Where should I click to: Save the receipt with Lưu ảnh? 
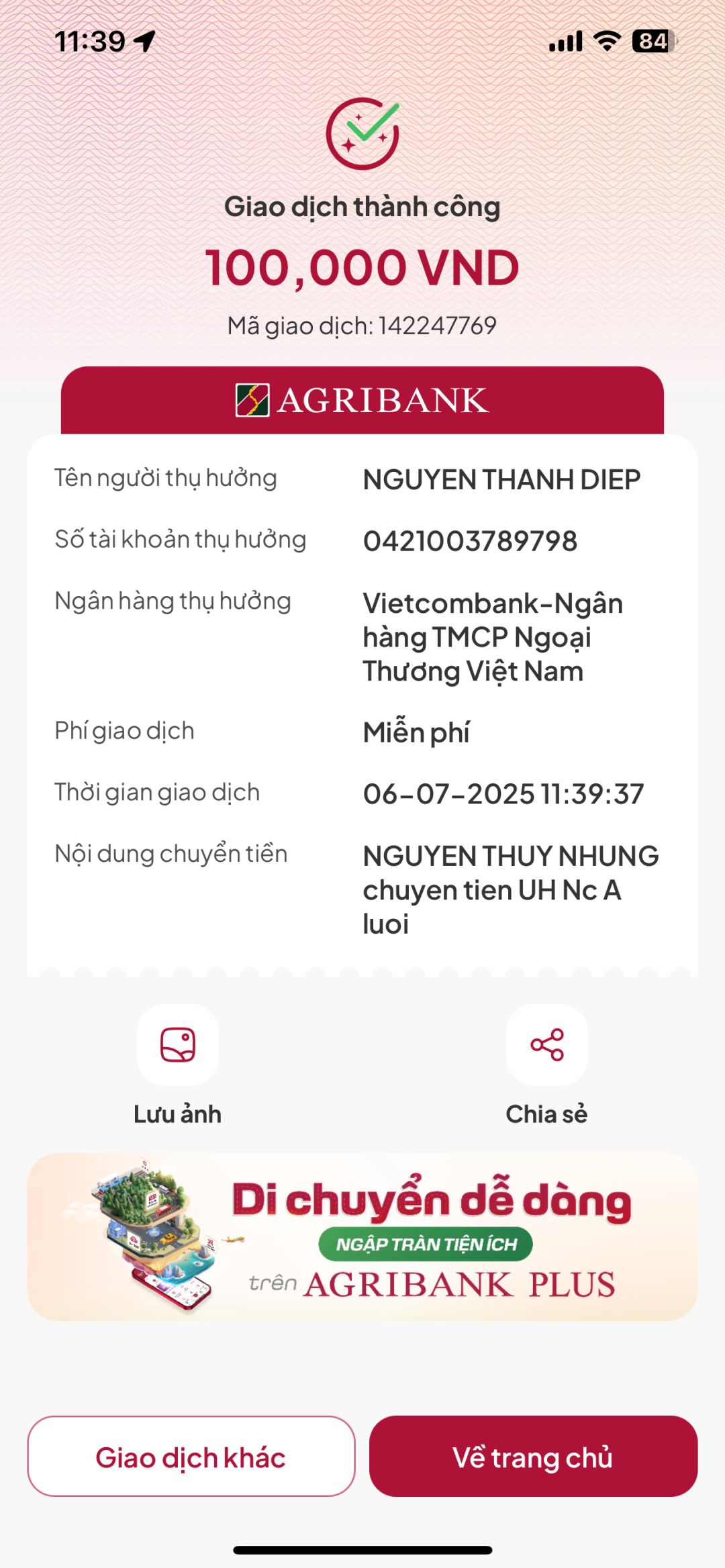178,1045
